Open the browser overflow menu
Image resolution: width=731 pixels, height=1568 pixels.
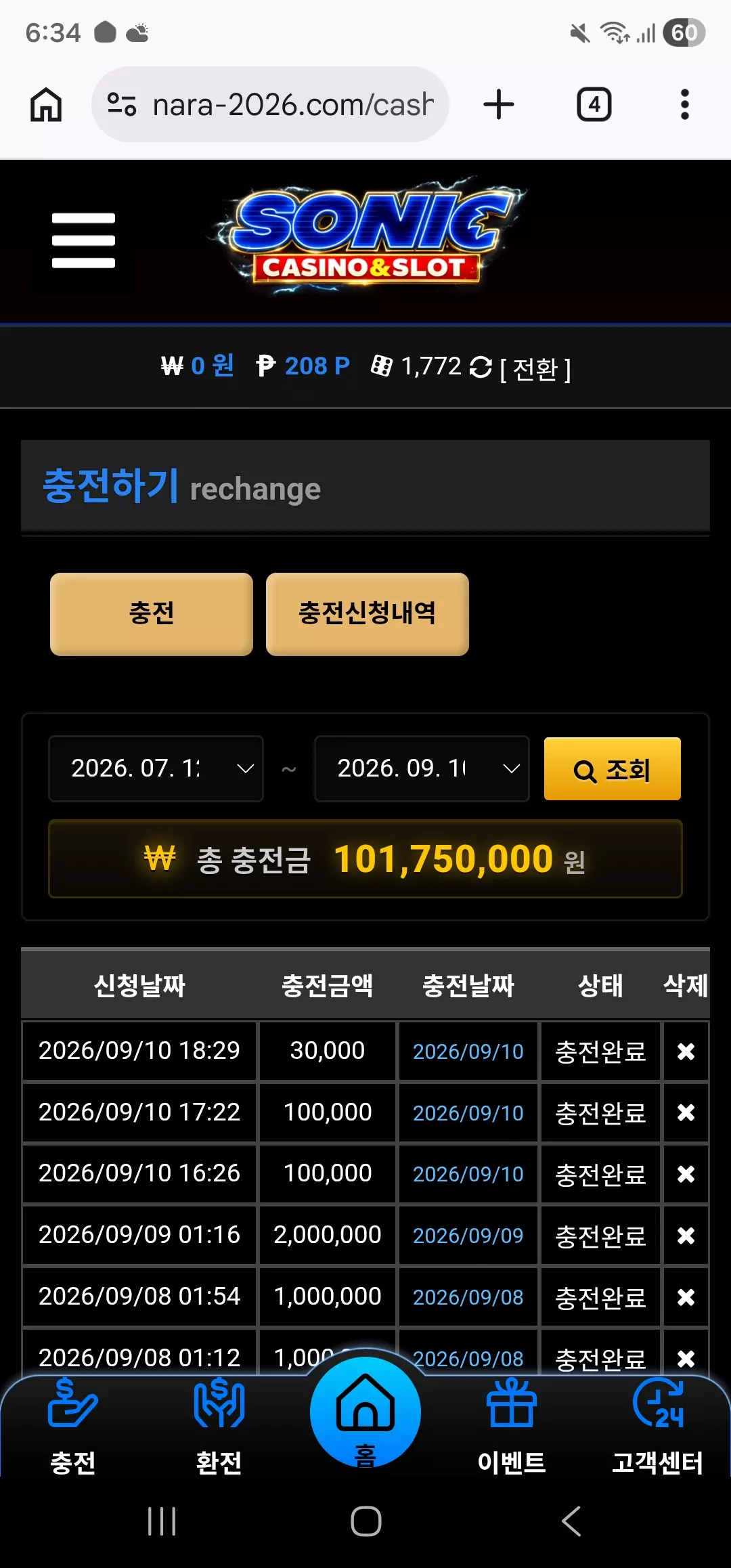point(685,105)
